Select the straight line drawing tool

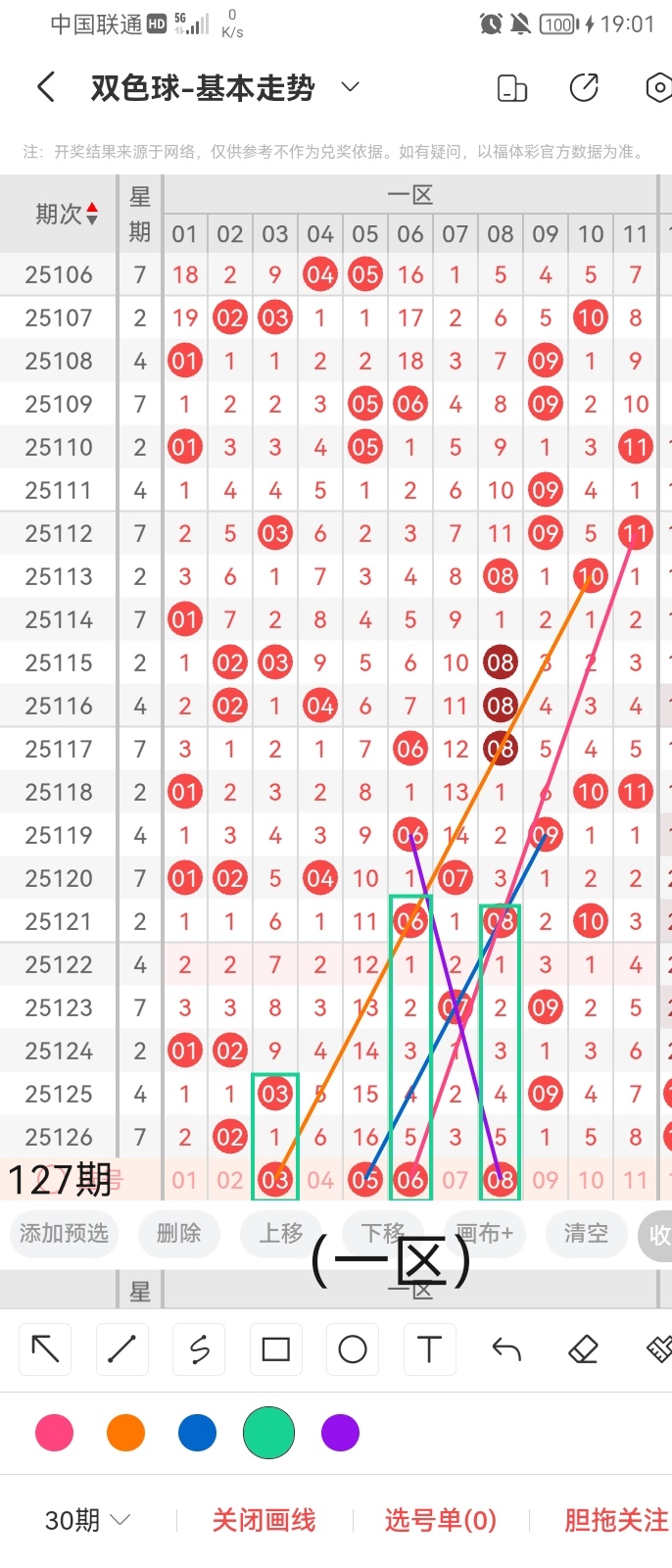click(x=122, y=1349)
